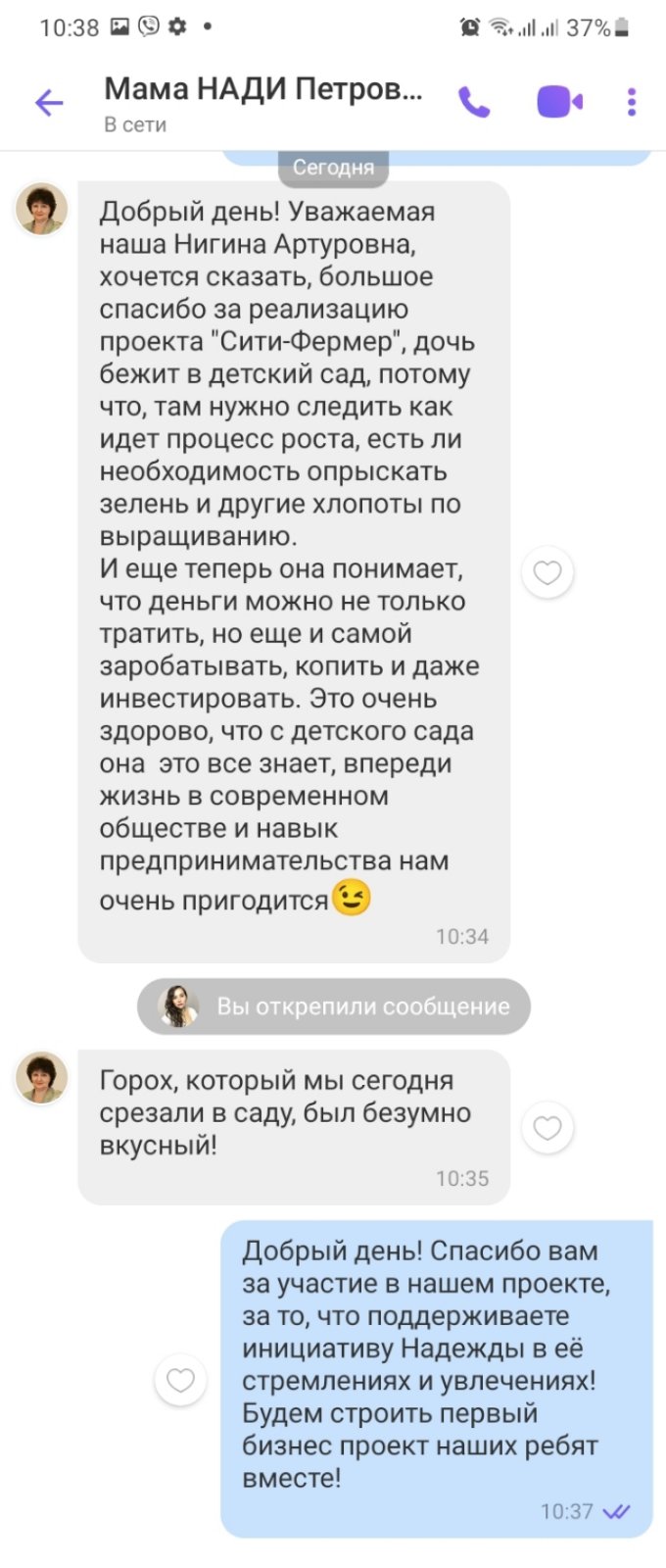The image size is (666, 1568).
Task: Open sender avatar next to Сити-Фермер message
Action: pyautogui.click(x=41, y=209)
